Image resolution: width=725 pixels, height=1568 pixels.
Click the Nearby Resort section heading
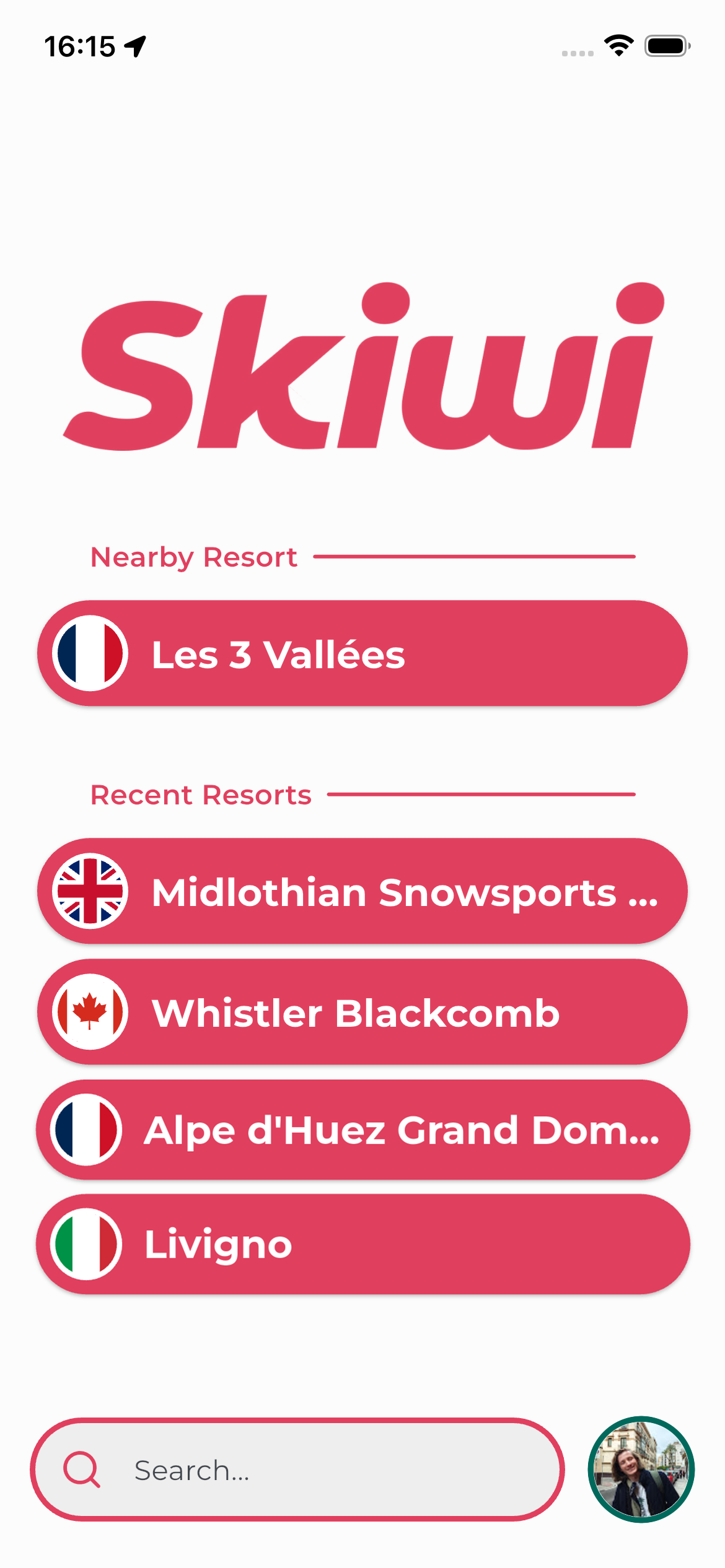tap(194, 556)
